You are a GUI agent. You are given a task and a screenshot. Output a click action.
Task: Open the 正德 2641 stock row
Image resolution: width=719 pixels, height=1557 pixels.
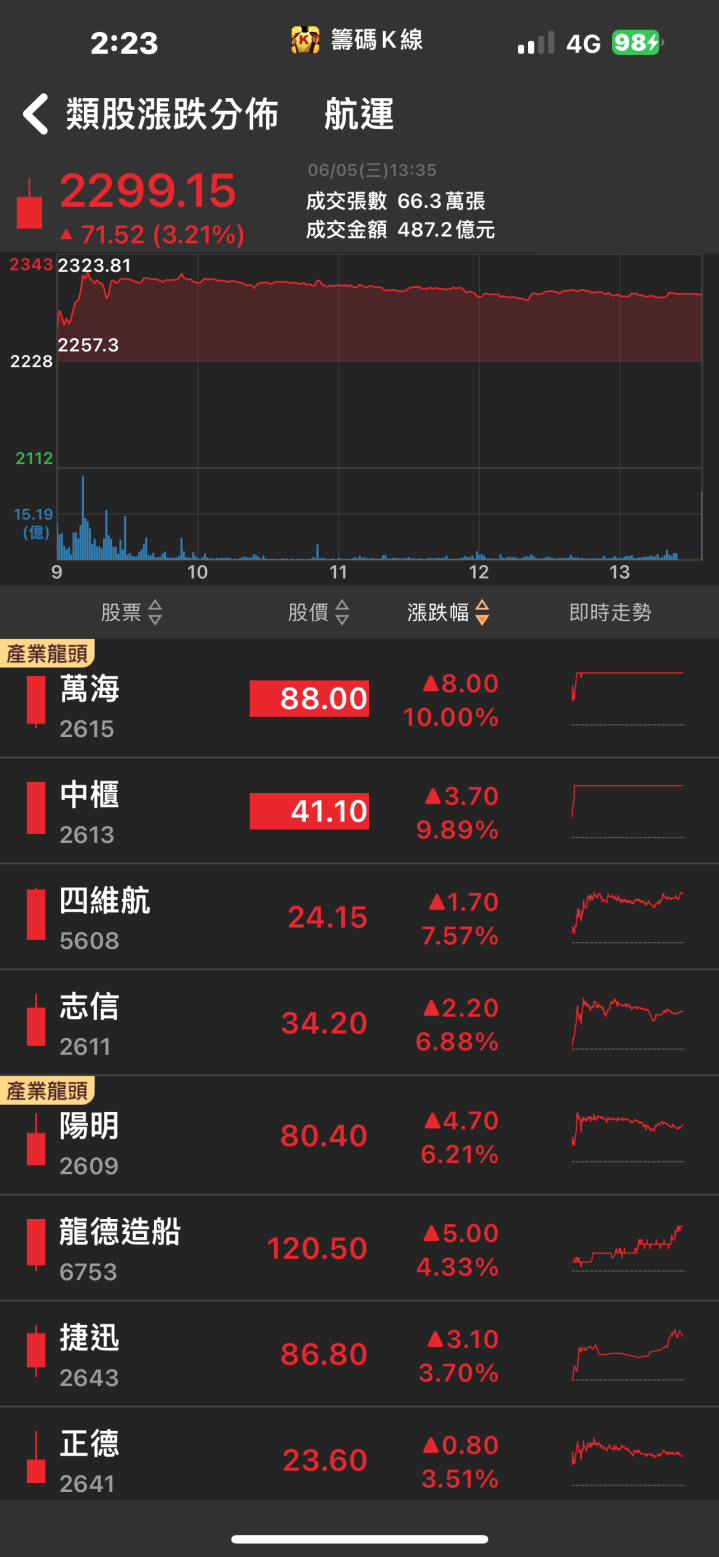pyautogui.click(x=359, y=1454)
